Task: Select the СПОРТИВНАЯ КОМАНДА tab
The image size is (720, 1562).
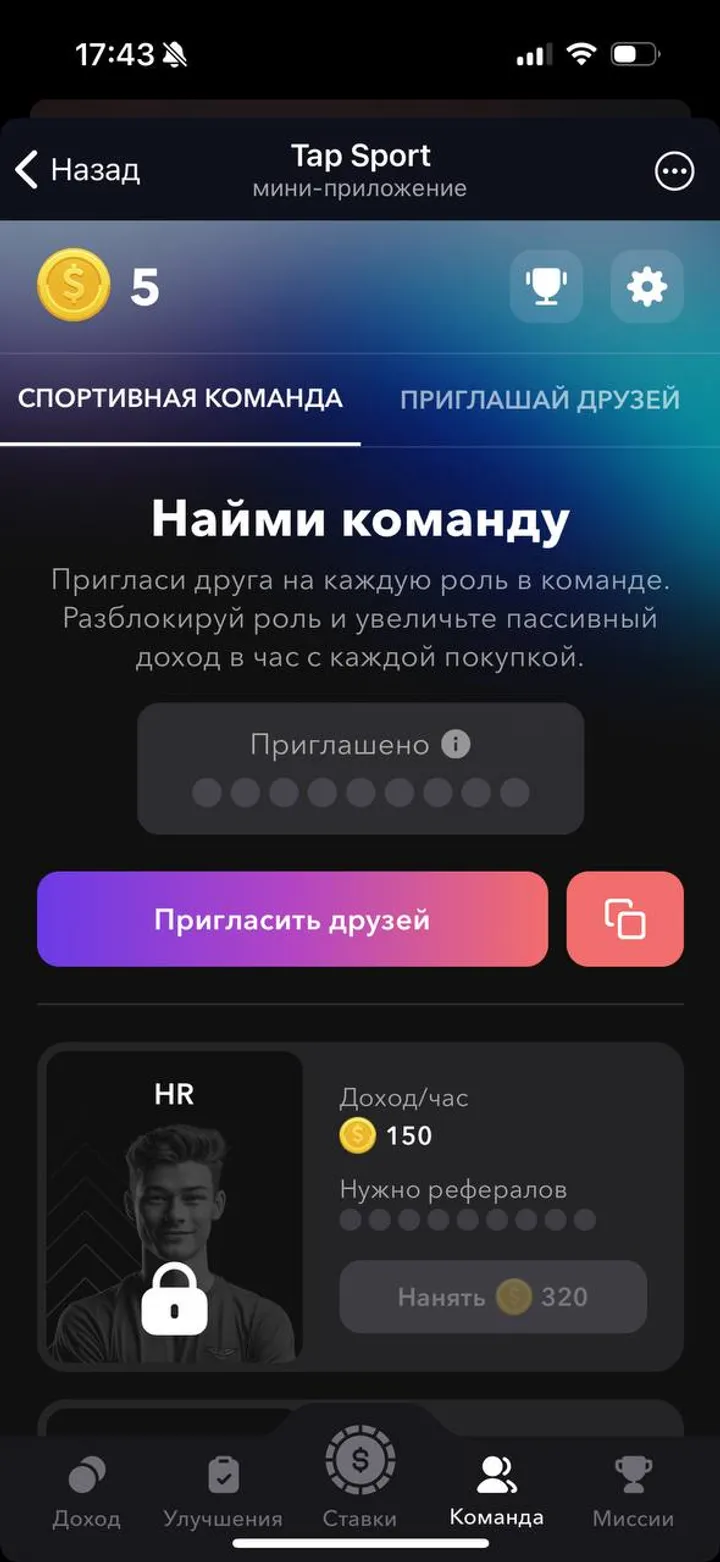Action: [179, 398]
